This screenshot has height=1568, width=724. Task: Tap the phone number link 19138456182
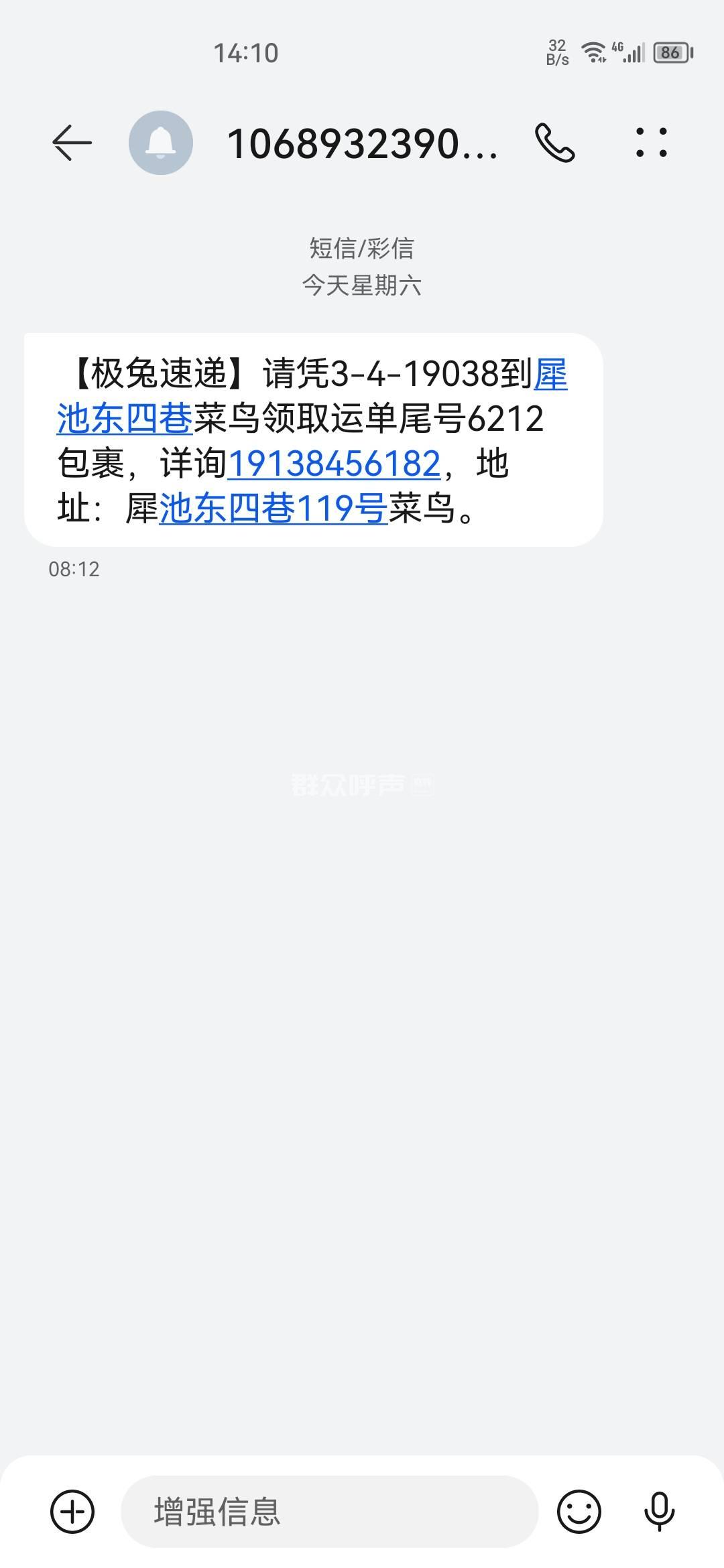[334, 464]
